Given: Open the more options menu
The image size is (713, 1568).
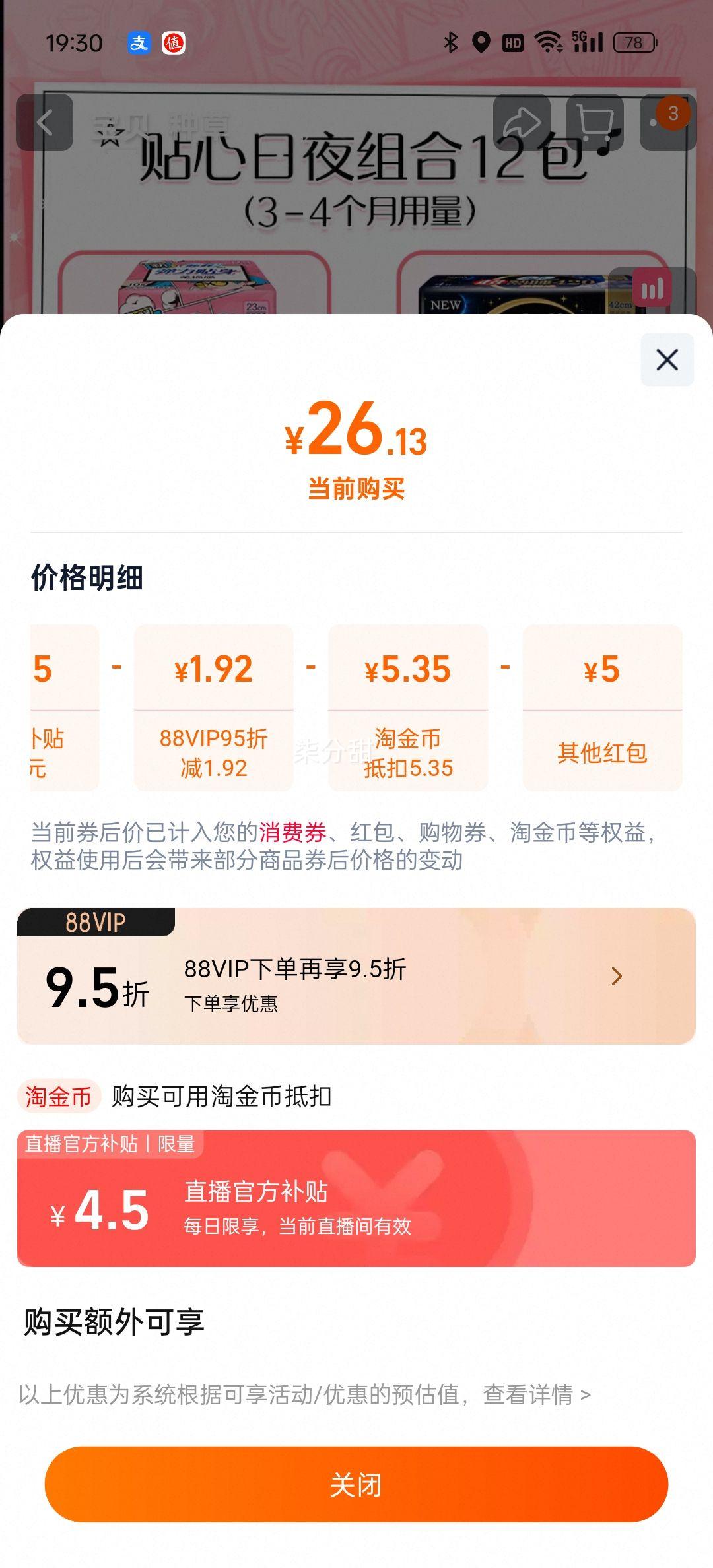Looking at the screenshot, I should click(x=667, y=123).
